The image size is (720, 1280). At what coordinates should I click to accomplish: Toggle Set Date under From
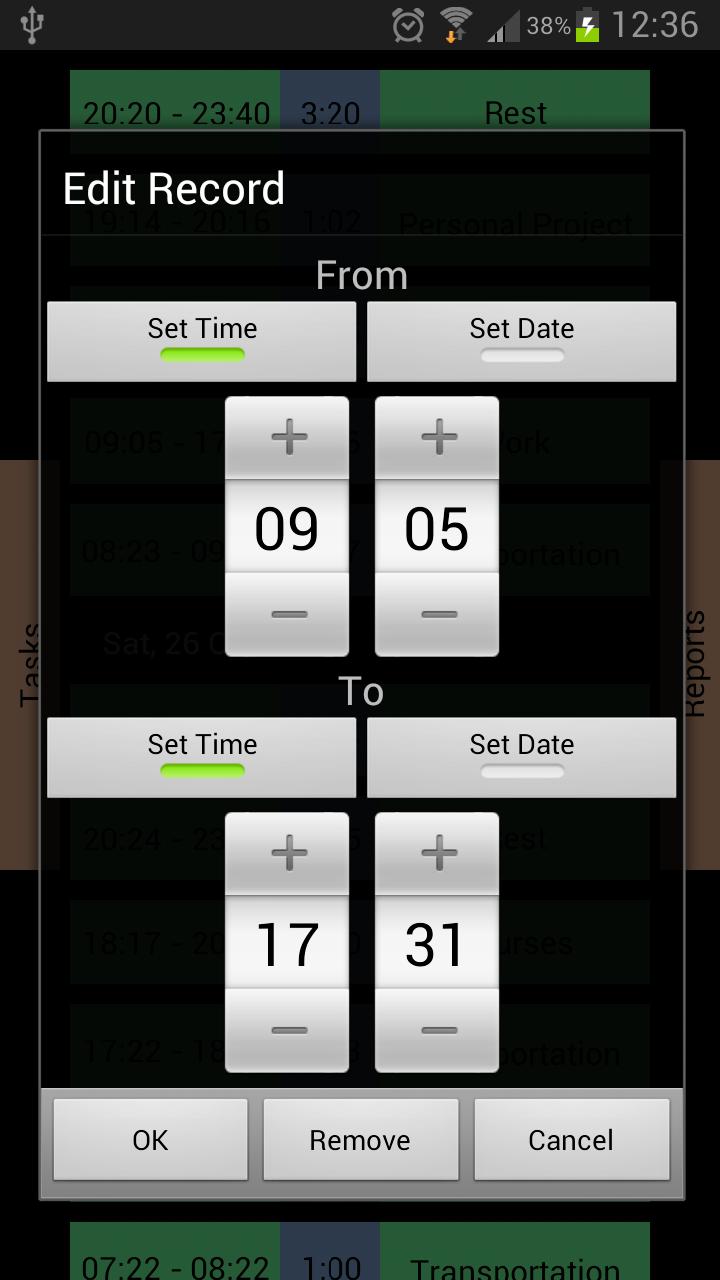pyautogui.click(x=521, y=341)
